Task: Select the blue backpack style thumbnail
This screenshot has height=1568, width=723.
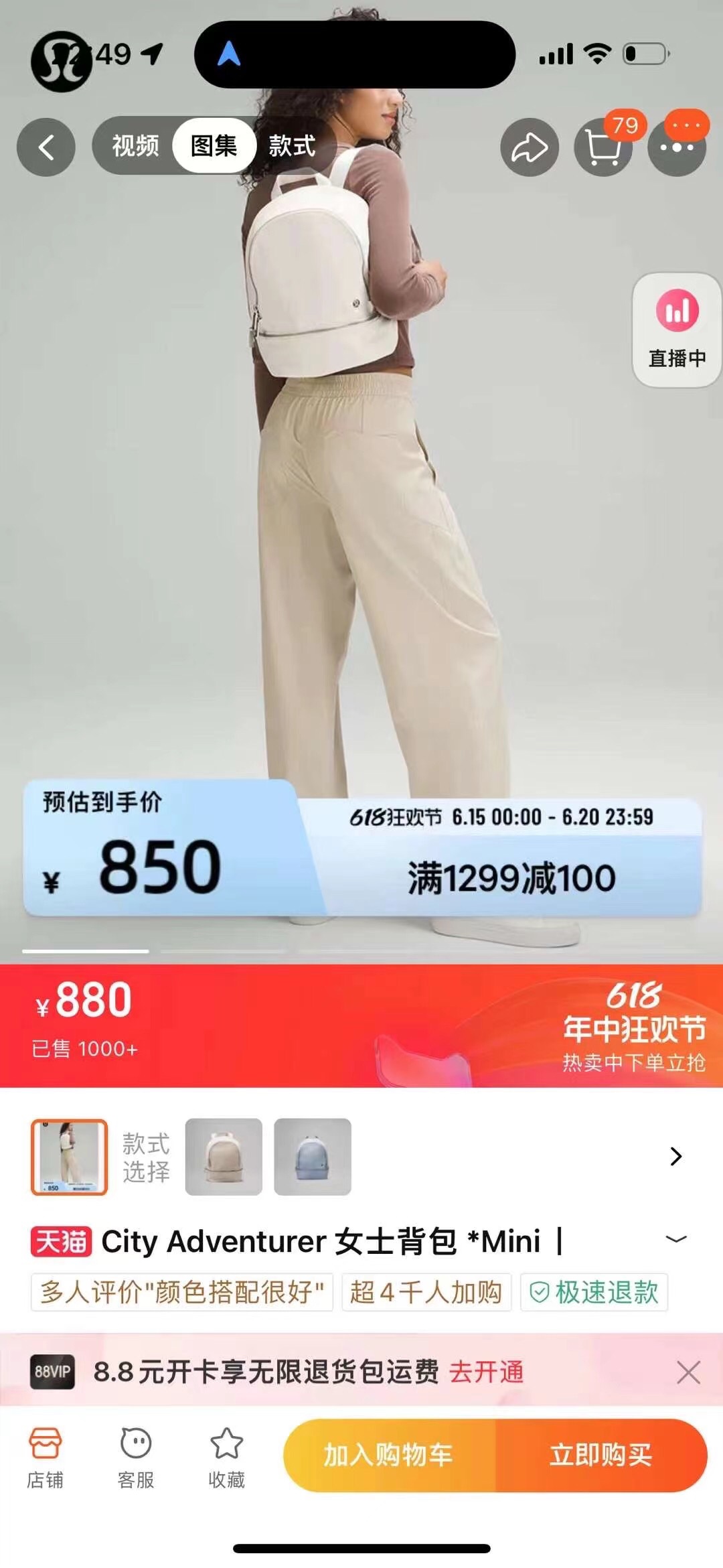Action: tap(313, 1157)
